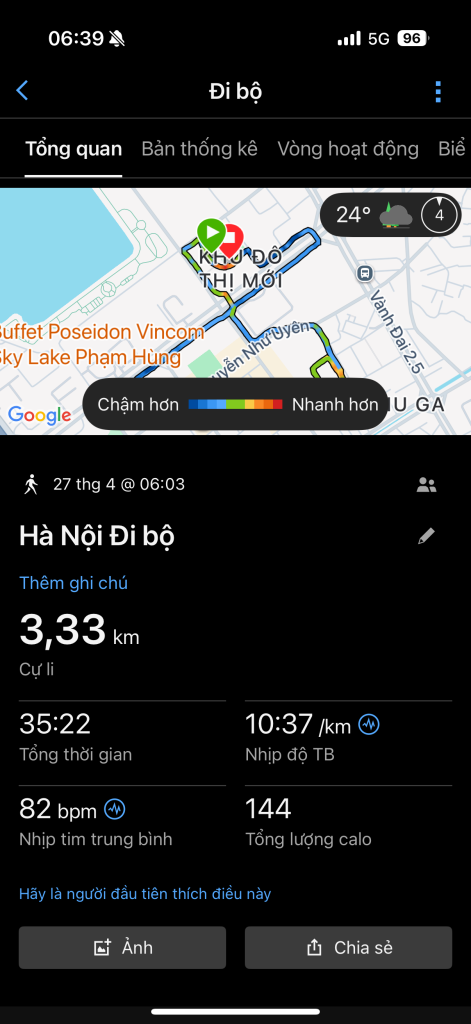This screenshot has width=471, height=1024.
Task: Go back using the top-left arrow
Action: pyautogui.click(x=22, y=91)
